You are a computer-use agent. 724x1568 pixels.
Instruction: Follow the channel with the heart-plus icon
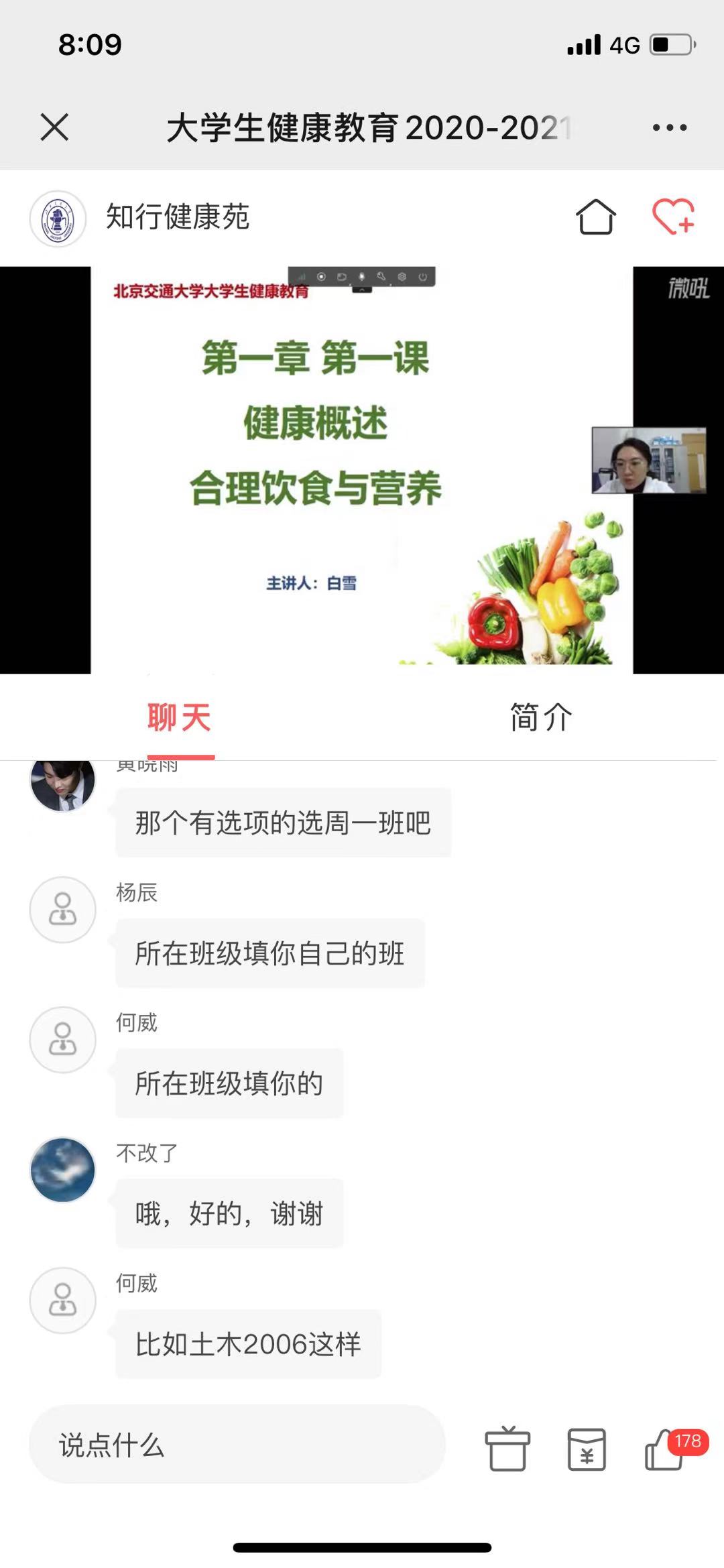click(673, 217)
